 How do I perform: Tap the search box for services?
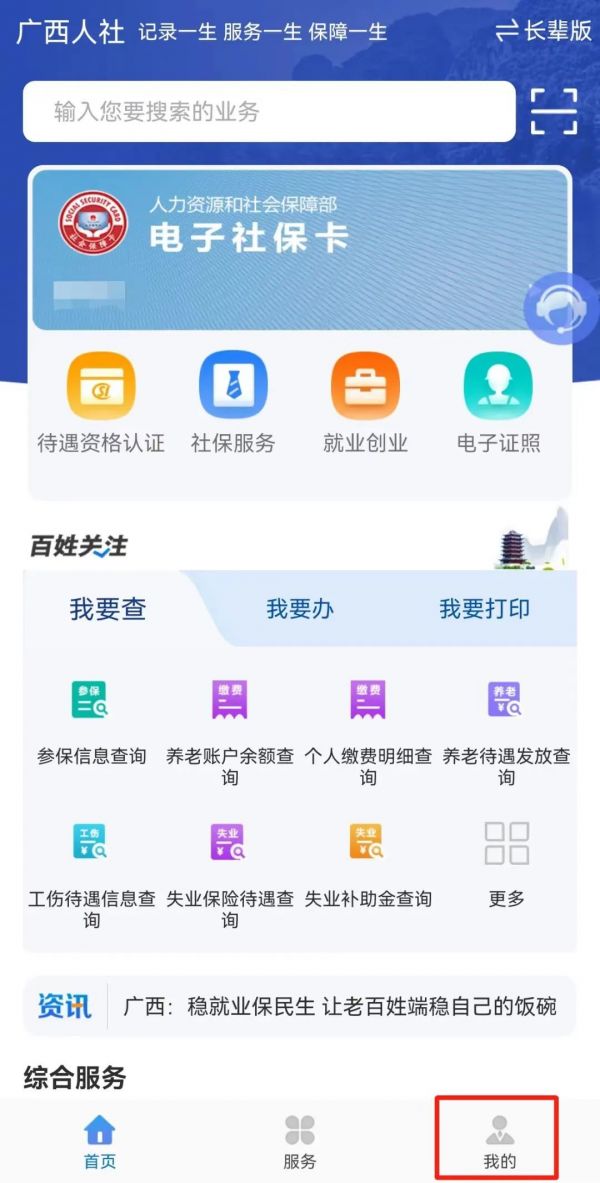pos(268,111)
